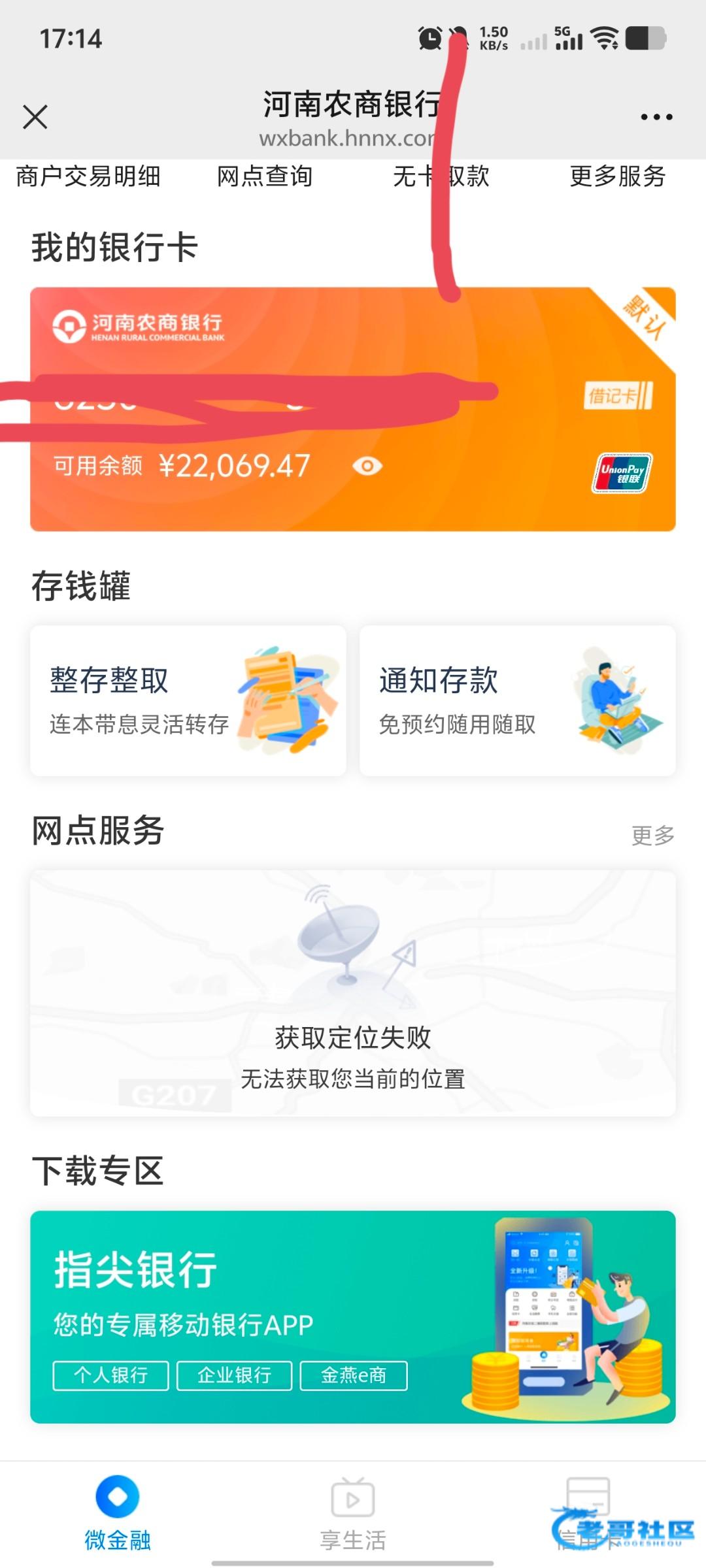This screenshot has height=1568, width=706.
Task: Select the 金燕e商 download button
Action: pos(354,1375)
